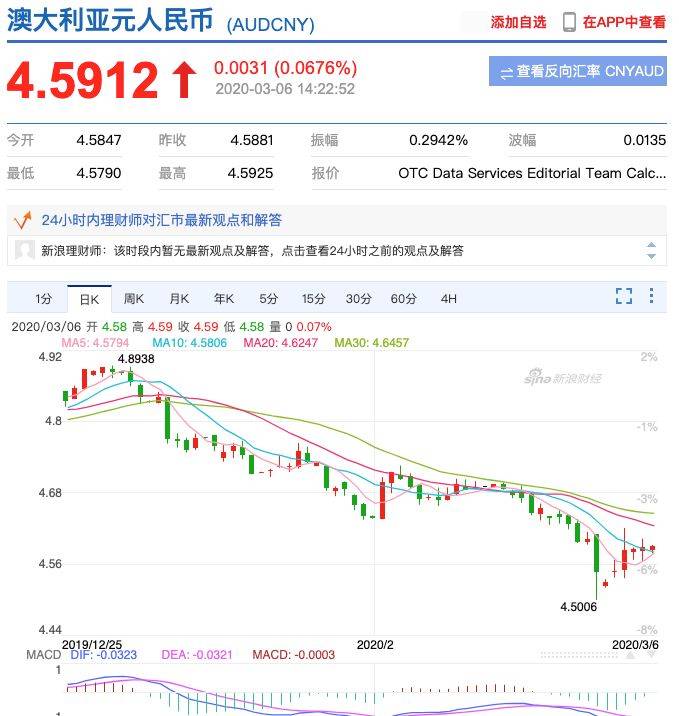Open chart options three-dot menu
This screenshot has width=679, height=716.
click(651, 296)
